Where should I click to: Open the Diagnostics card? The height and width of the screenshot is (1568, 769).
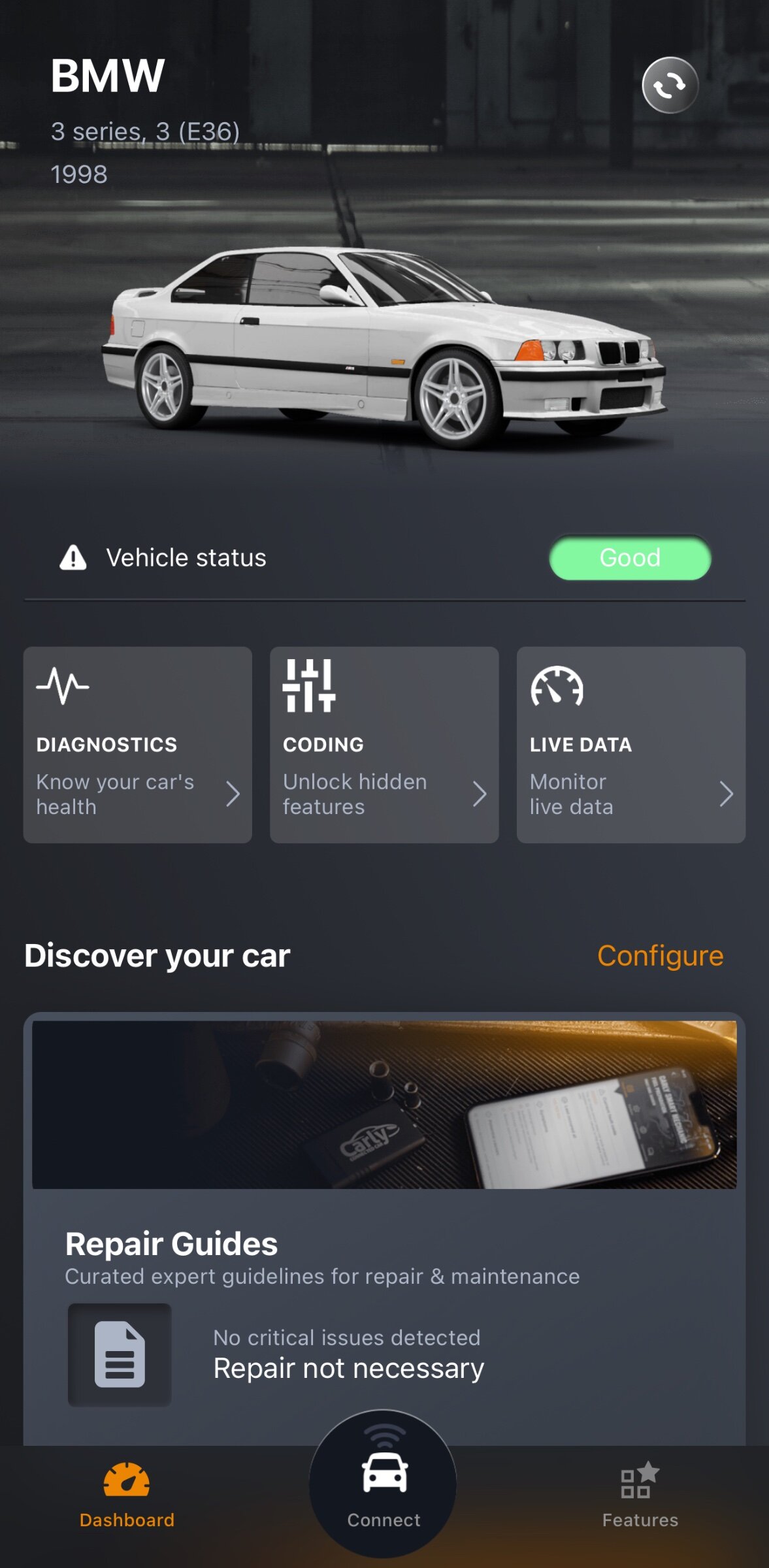pyautogui.click(x=138, y=745)
